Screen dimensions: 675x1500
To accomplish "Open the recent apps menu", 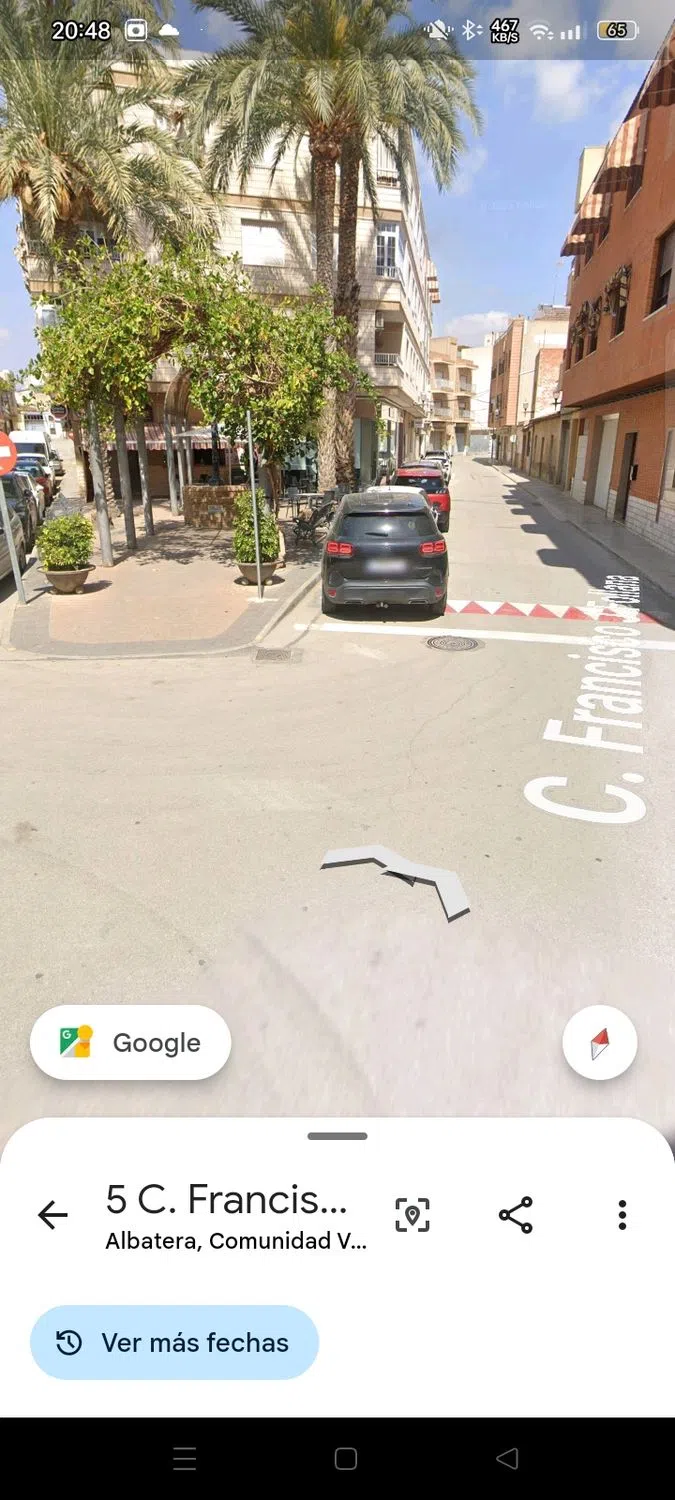I will pos(185,1459).
